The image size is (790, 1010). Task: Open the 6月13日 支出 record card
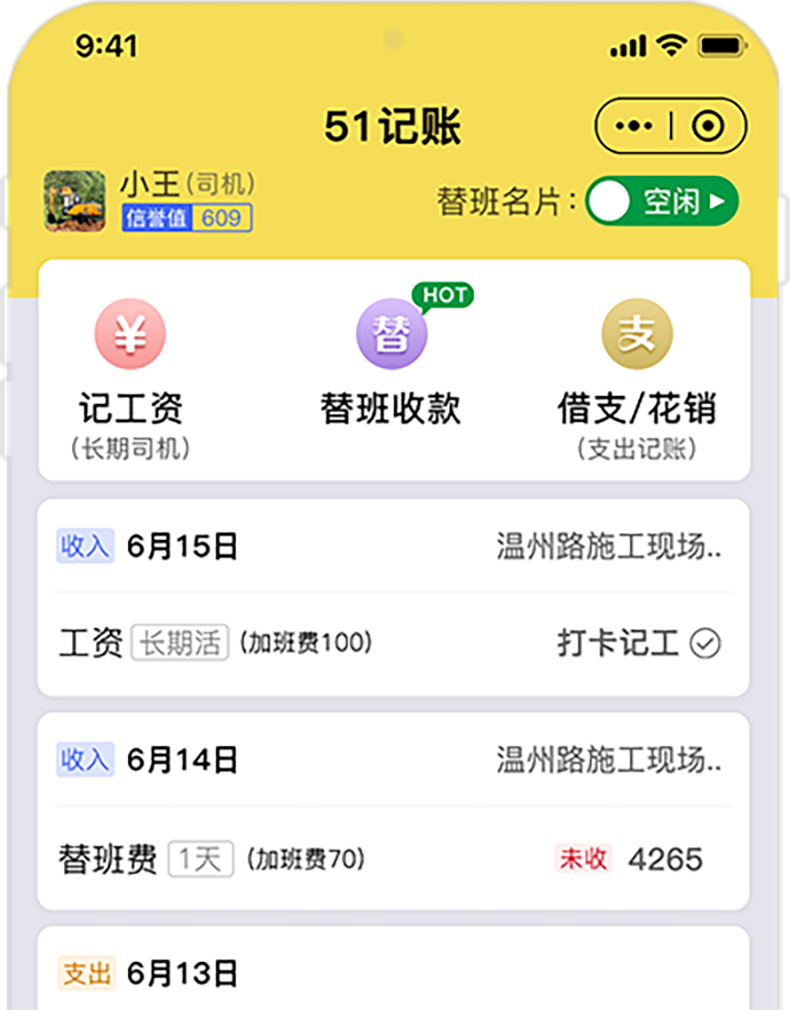[x=393, y=971]
